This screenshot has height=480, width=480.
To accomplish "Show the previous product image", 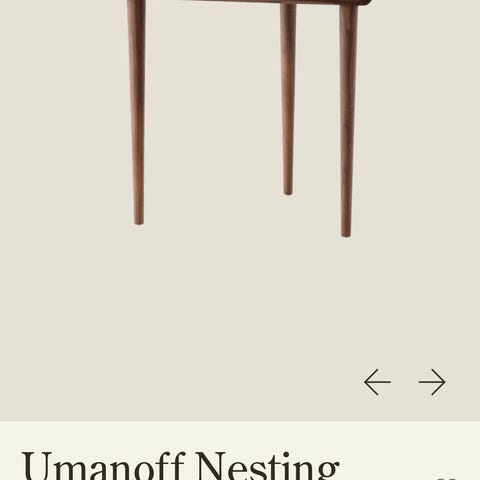I will tap(377, 382).
